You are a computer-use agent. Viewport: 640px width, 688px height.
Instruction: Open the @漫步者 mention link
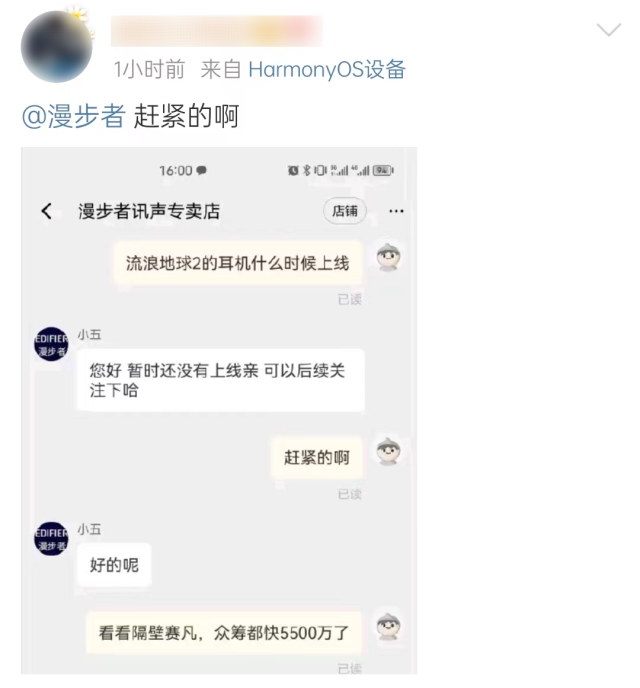(x=73, y=116)
